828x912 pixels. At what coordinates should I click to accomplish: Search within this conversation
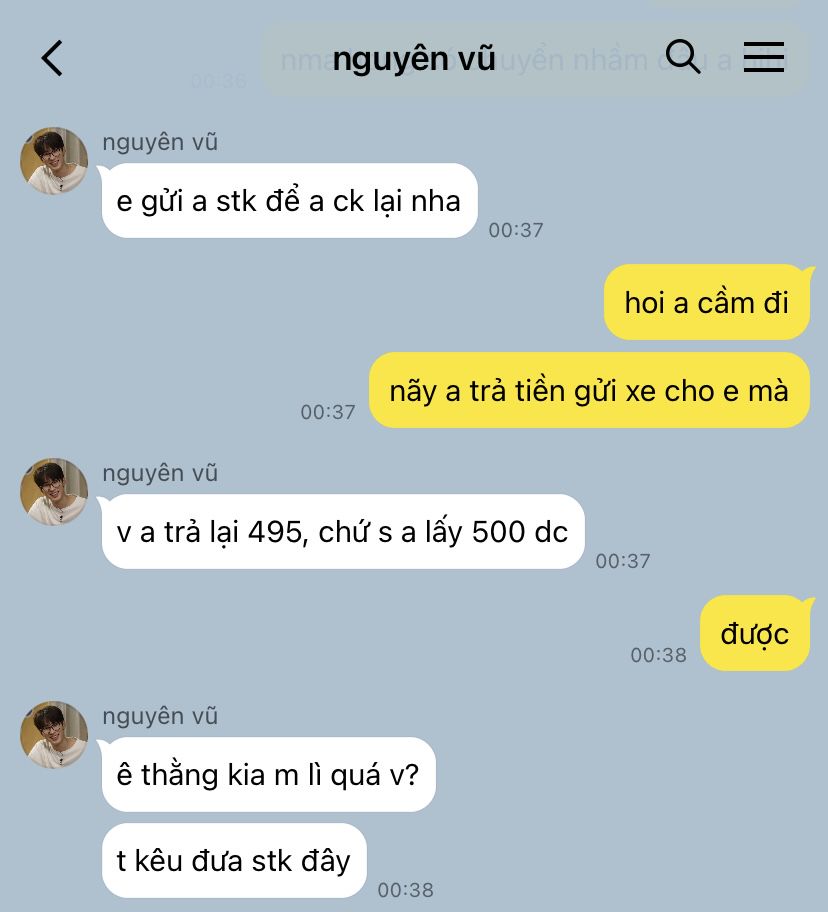point(682,57)
